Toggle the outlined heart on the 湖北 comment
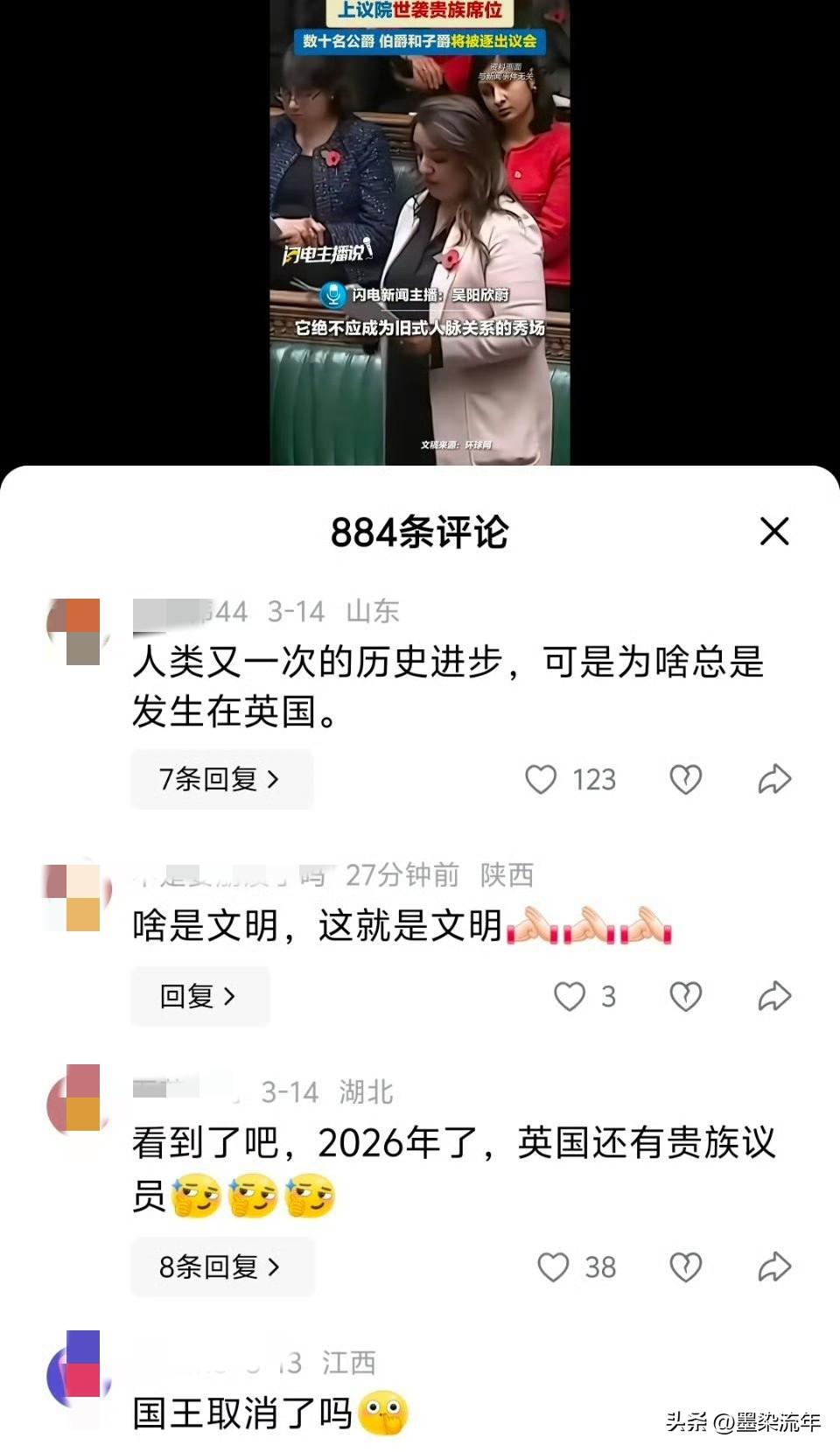 (687, 1266)
